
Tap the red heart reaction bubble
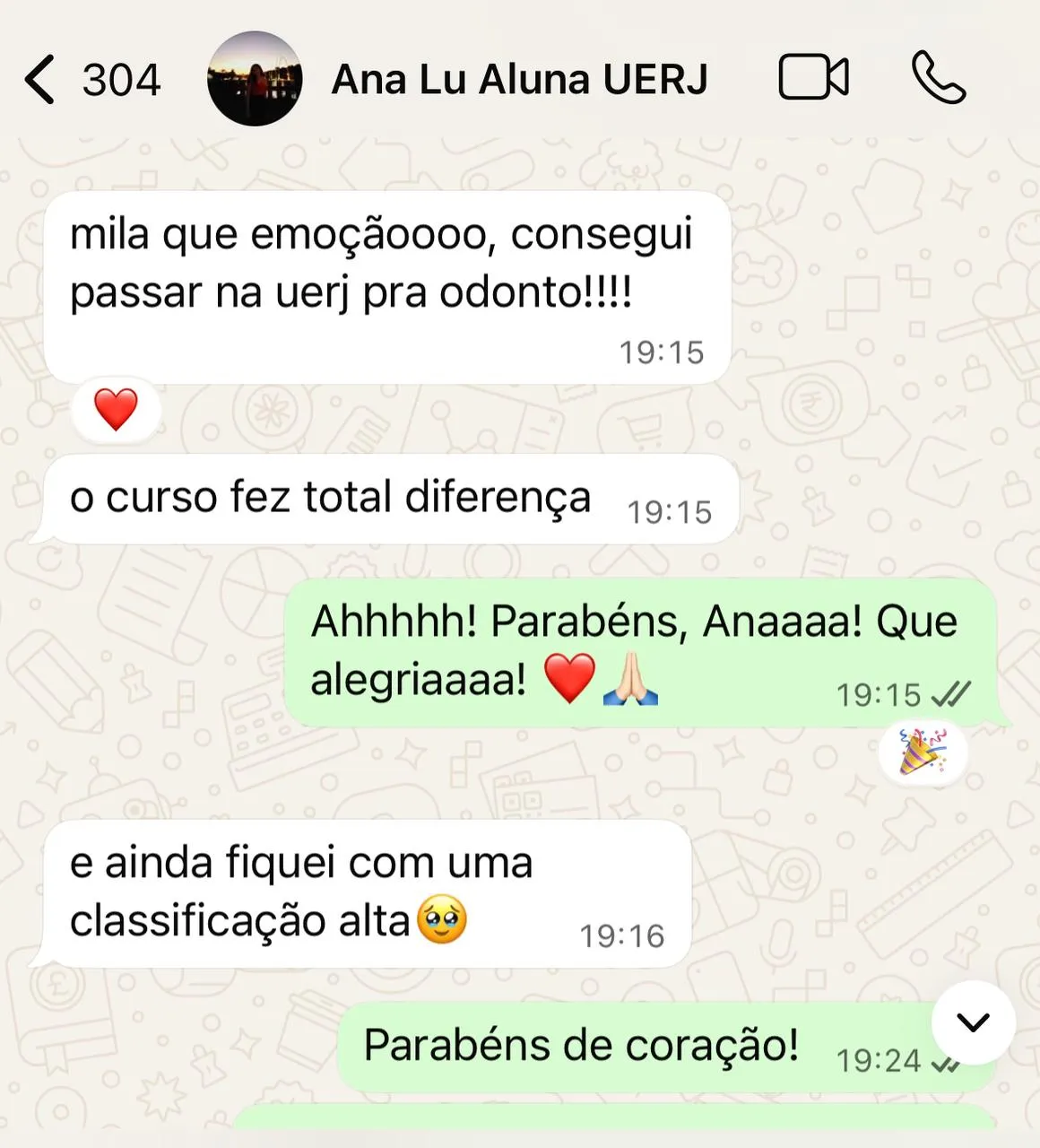point(117,408)
